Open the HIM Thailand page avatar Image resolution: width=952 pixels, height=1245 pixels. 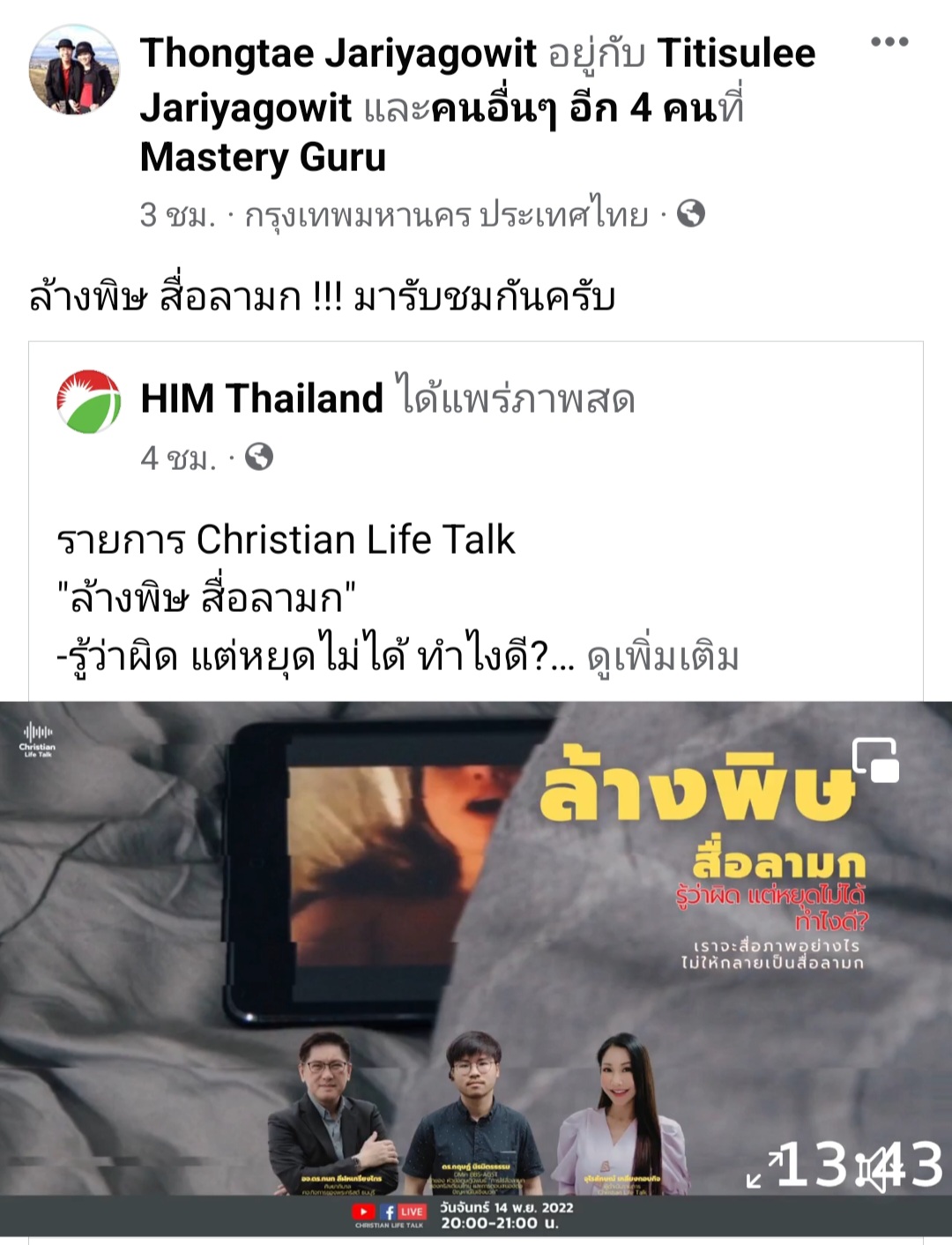[x=89, y=401]
